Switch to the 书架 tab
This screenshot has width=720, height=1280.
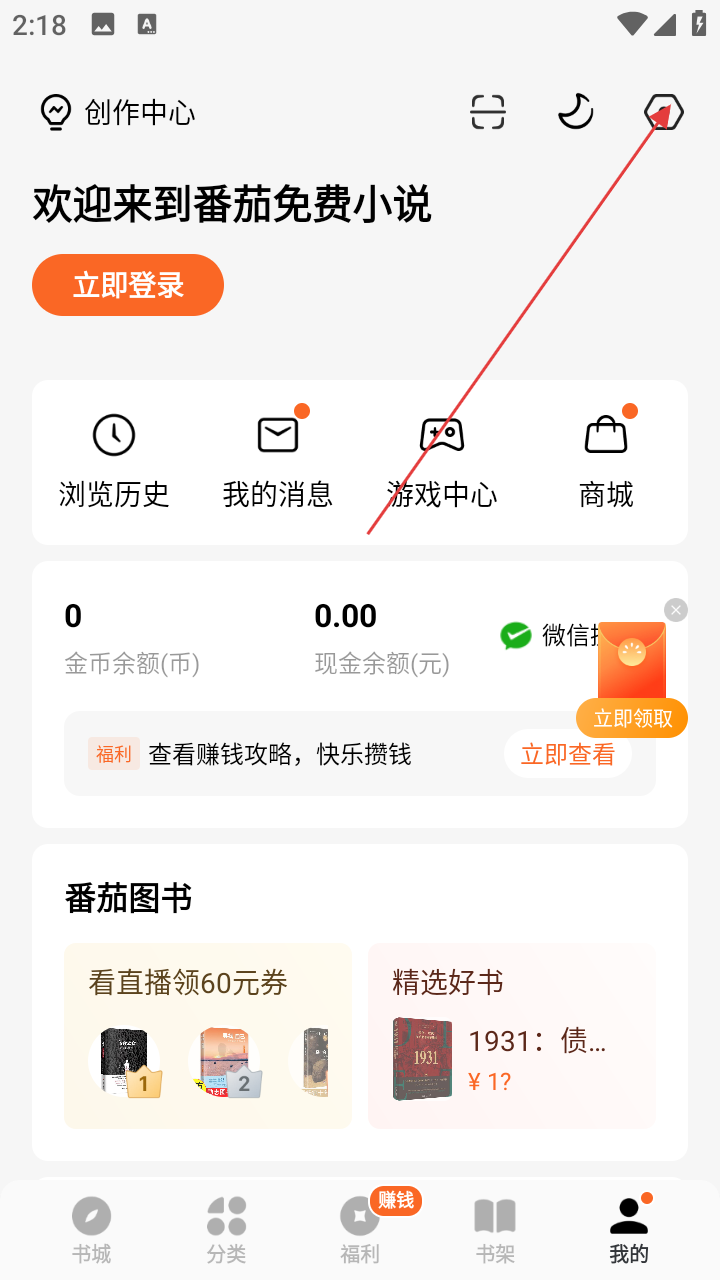tap(495, 1230)
